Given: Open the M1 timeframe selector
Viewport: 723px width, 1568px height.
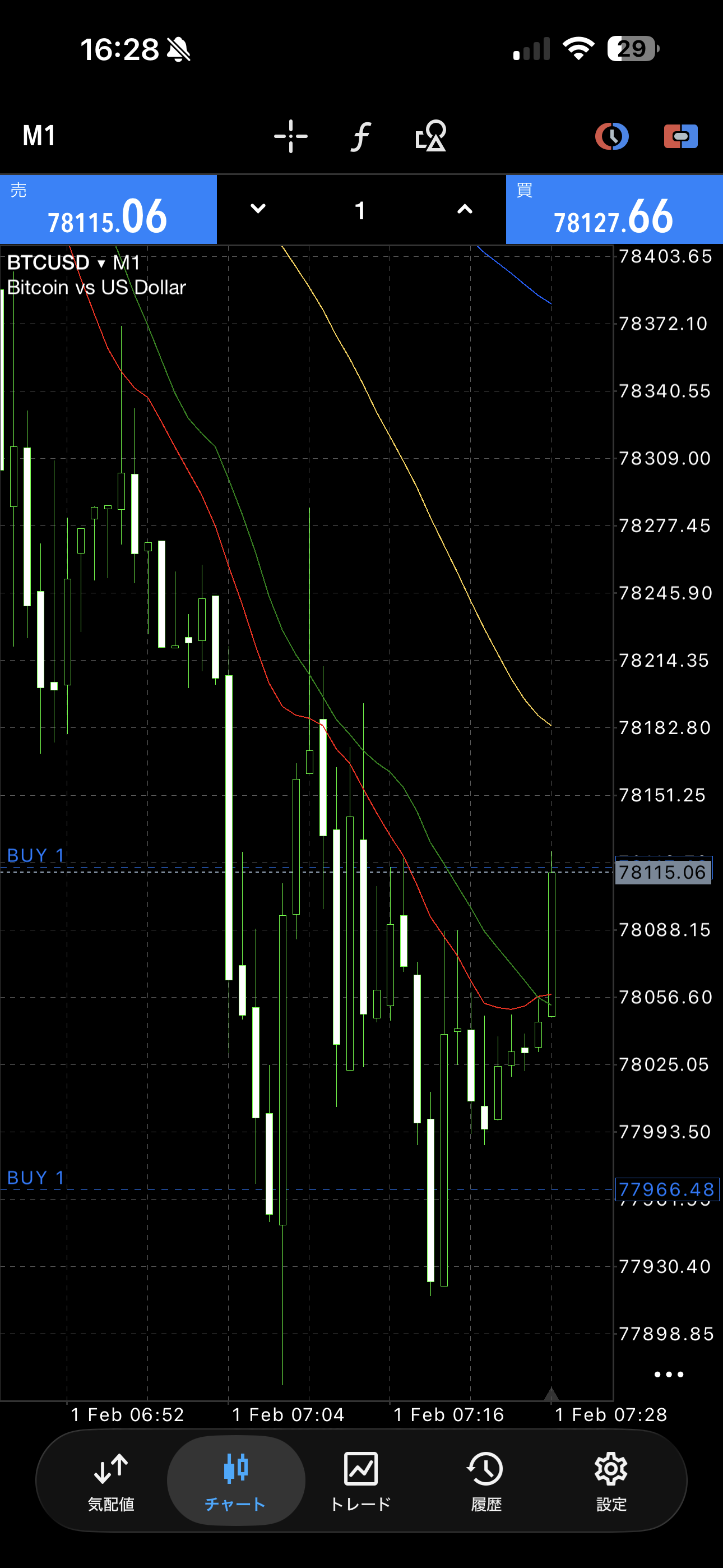Looking at the screenshot, I should click(40, 136).
